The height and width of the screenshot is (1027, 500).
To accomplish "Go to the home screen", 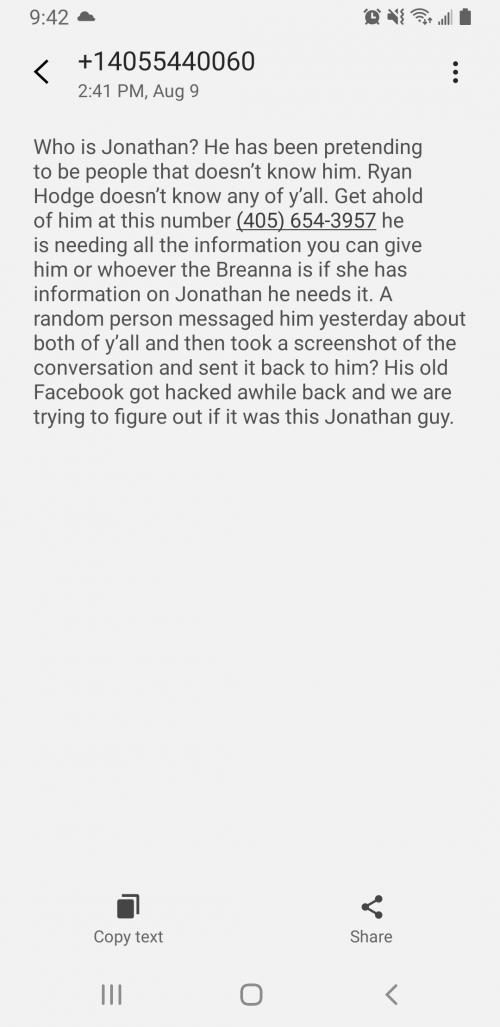I will [251, 994].
